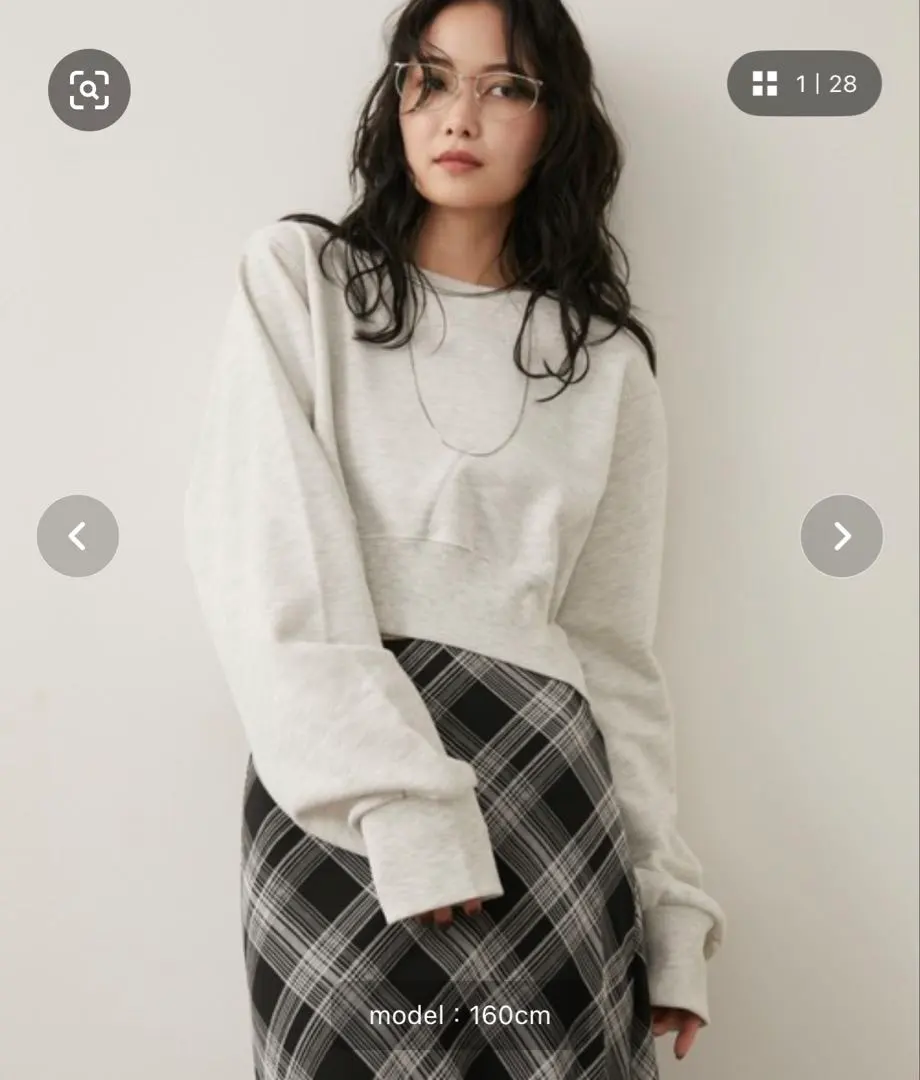The image size is (920, 1080).
Task: Open visual search for this image
Action: tap(89, 90)
